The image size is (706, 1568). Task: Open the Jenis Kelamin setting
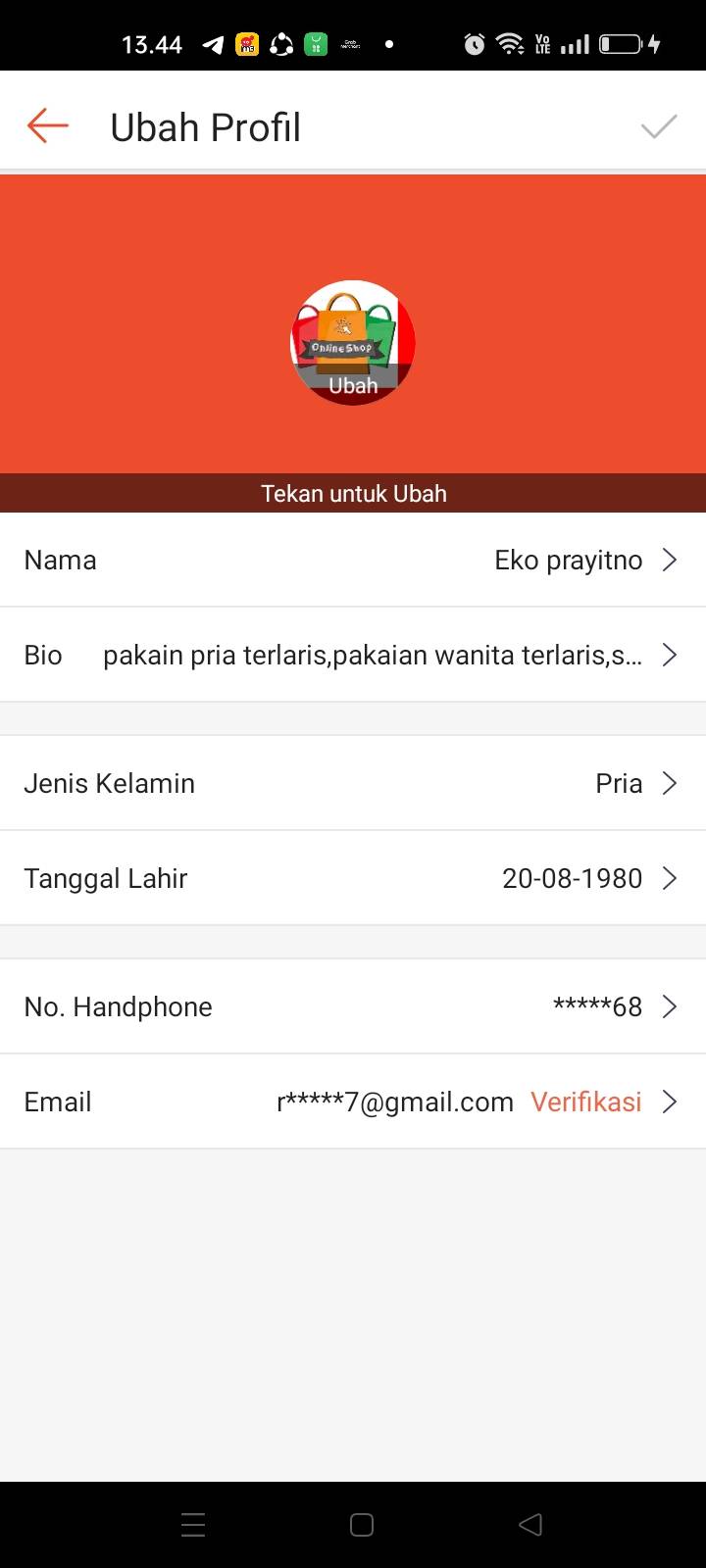[x=353, y=783]
